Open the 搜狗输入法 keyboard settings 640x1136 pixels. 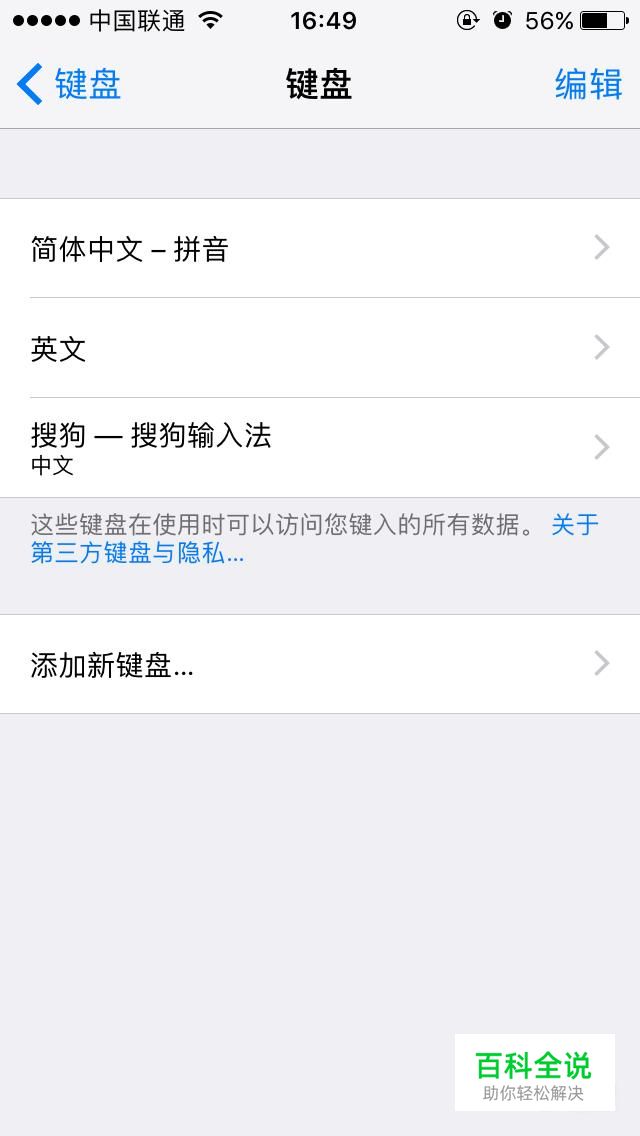pyautogui.click(x=320, y=448)
